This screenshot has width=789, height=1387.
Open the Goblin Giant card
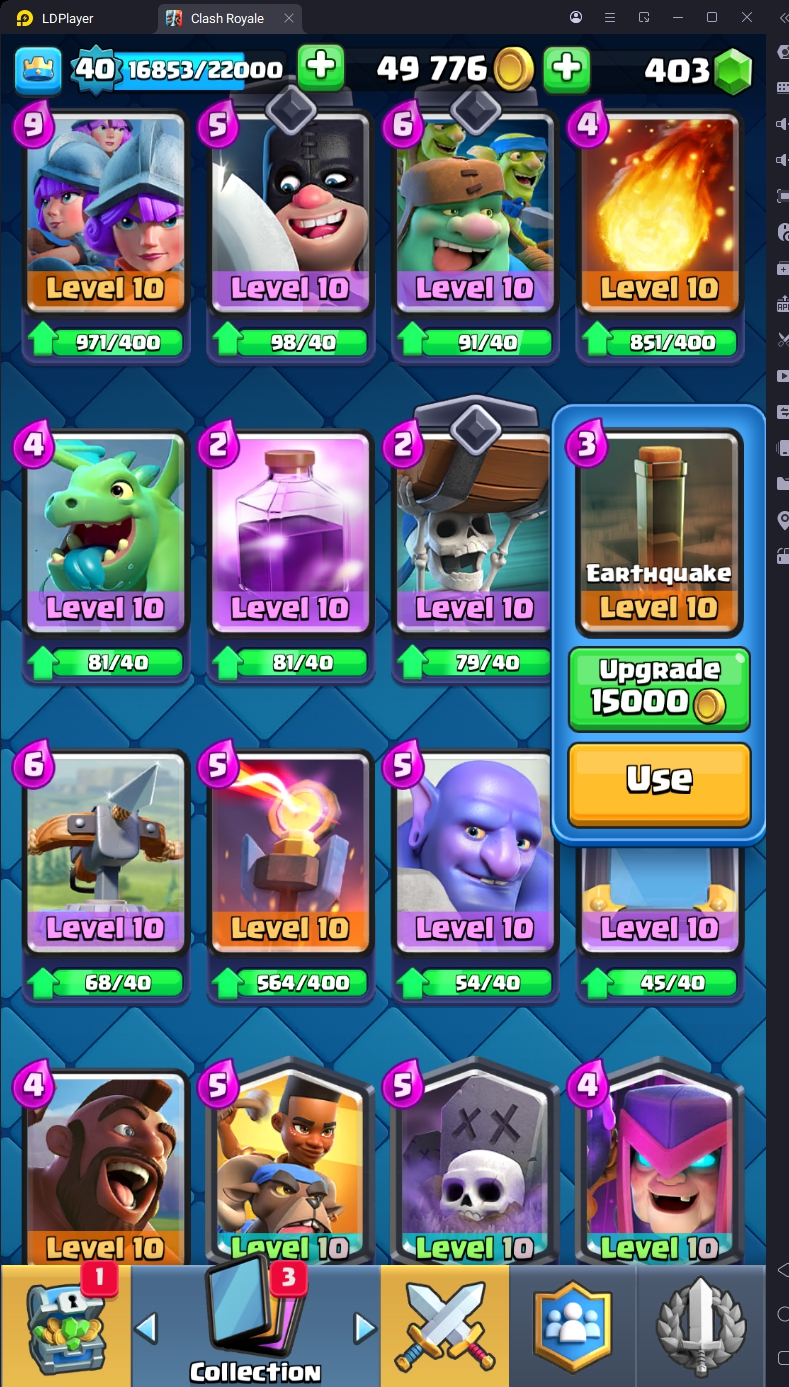point(474,210)
